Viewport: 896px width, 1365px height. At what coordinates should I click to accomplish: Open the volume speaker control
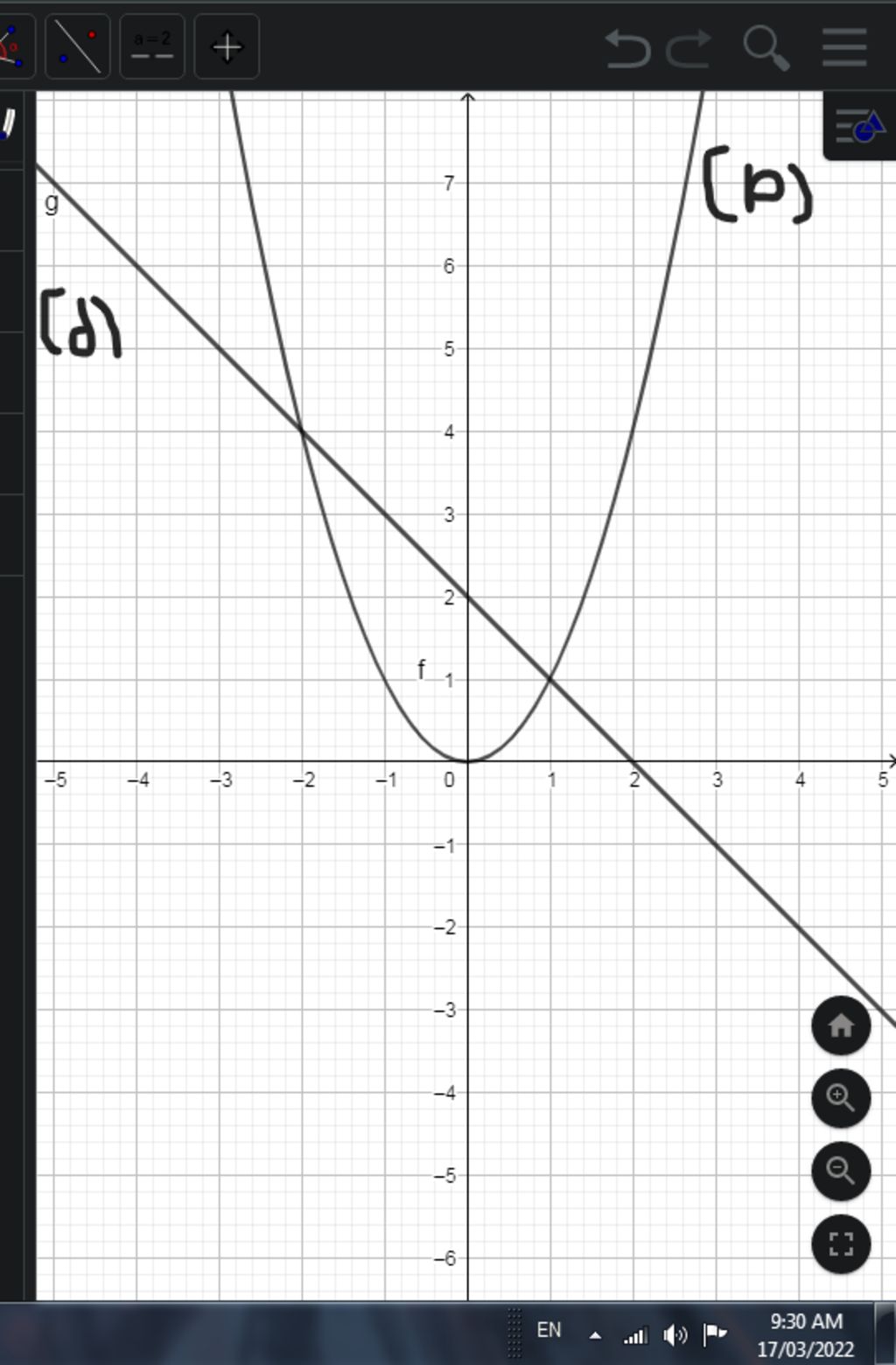click(x=675, y=1334)
